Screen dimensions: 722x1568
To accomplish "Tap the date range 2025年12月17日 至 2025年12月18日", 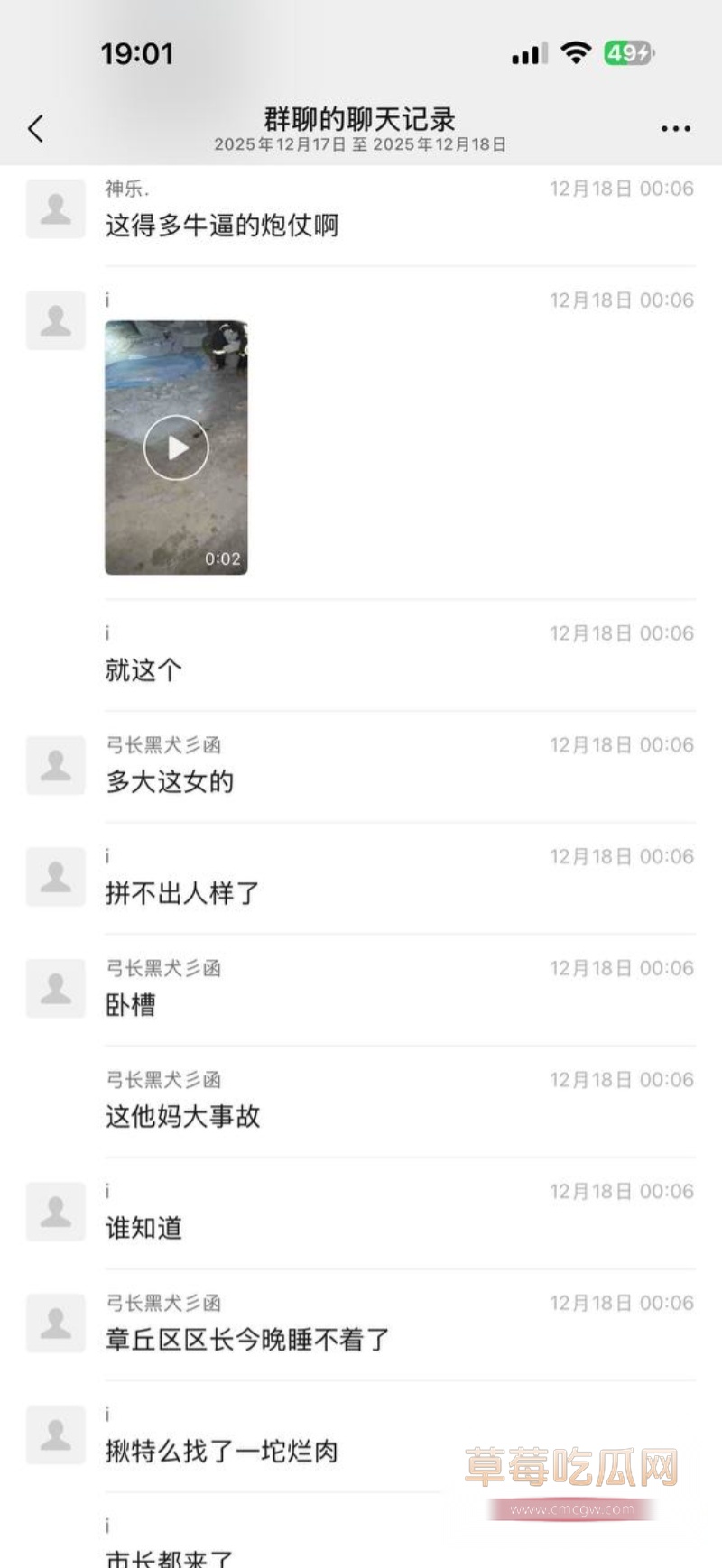I will pos(360,144).
